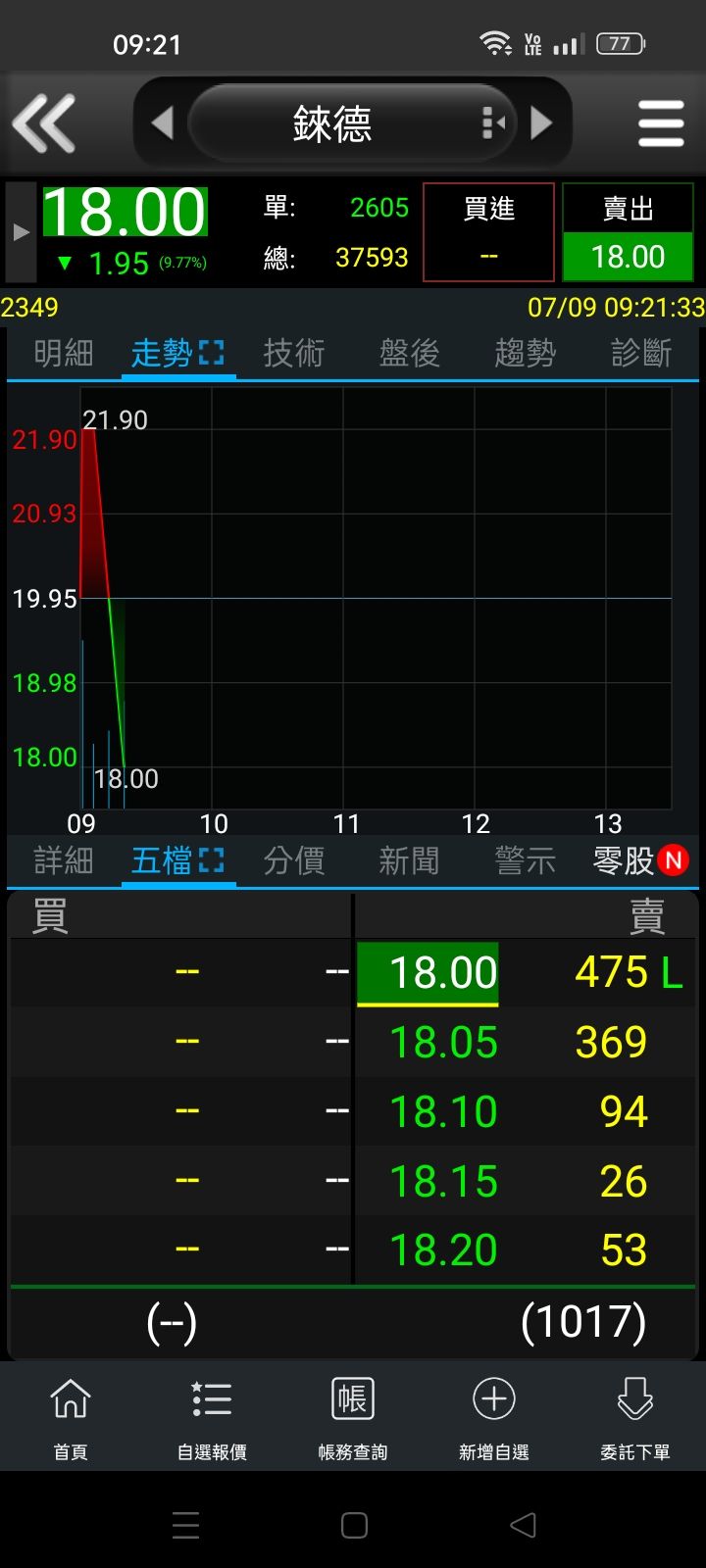Open the 技術 technical chart tab
The height and width of the screenshot is (1568, 706).
(x=294, y=353)
